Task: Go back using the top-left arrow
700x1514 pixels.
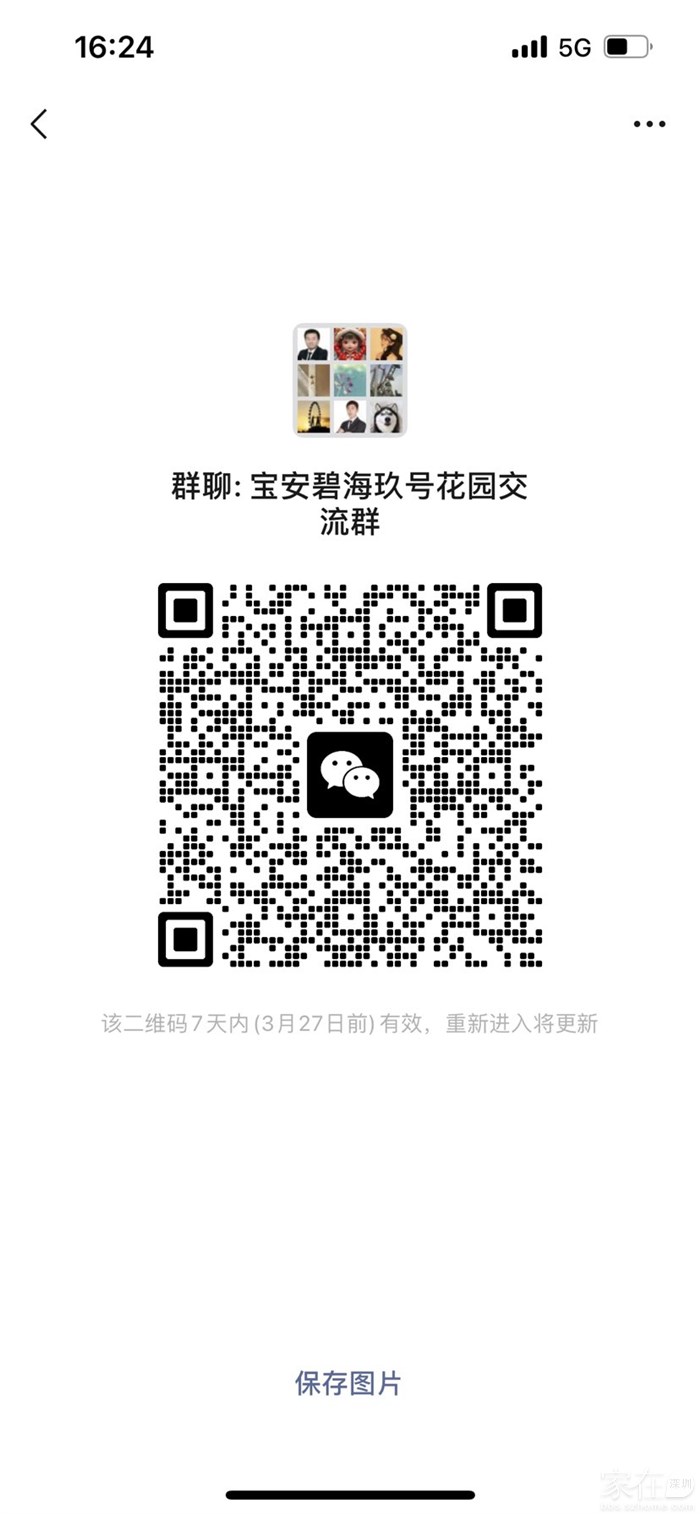Action: tap(39, 125)
